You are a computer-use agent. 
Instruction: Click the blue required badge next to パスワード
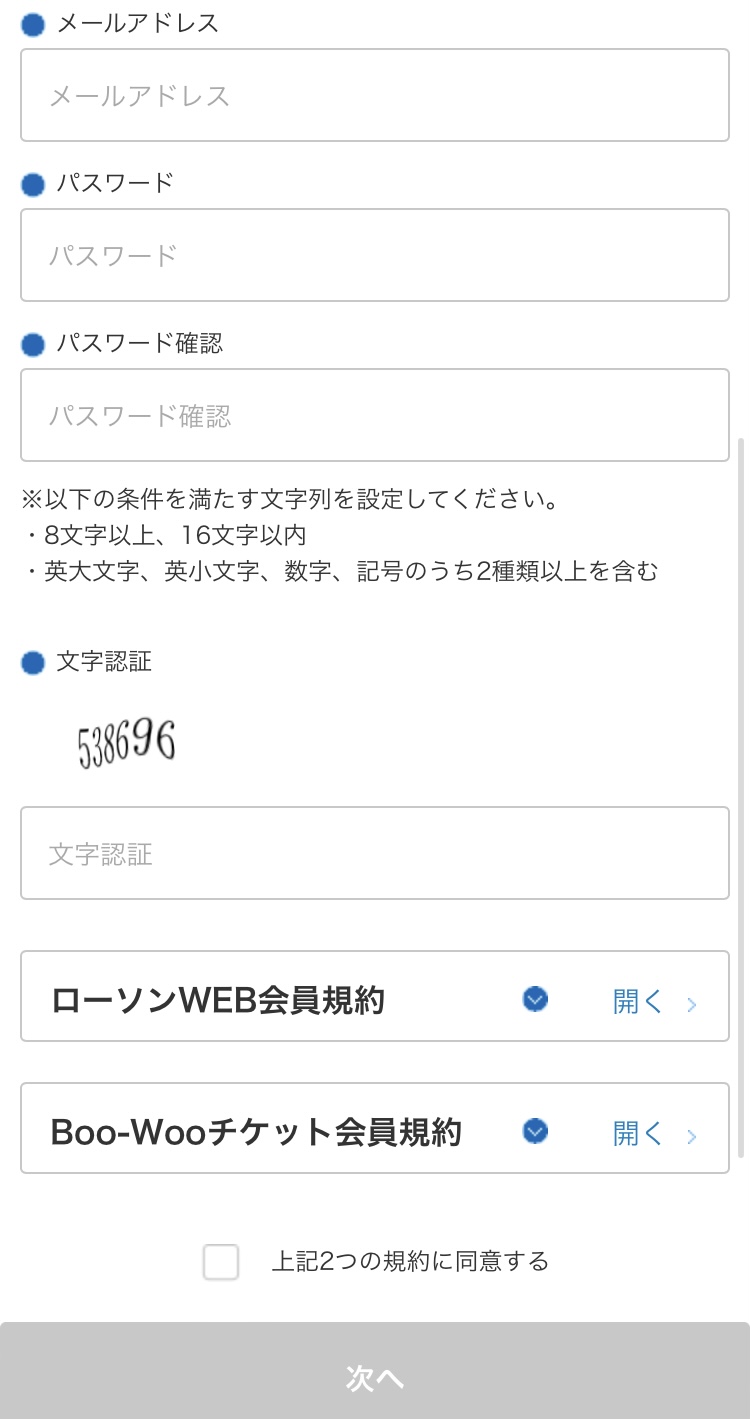tap(33, 184)
